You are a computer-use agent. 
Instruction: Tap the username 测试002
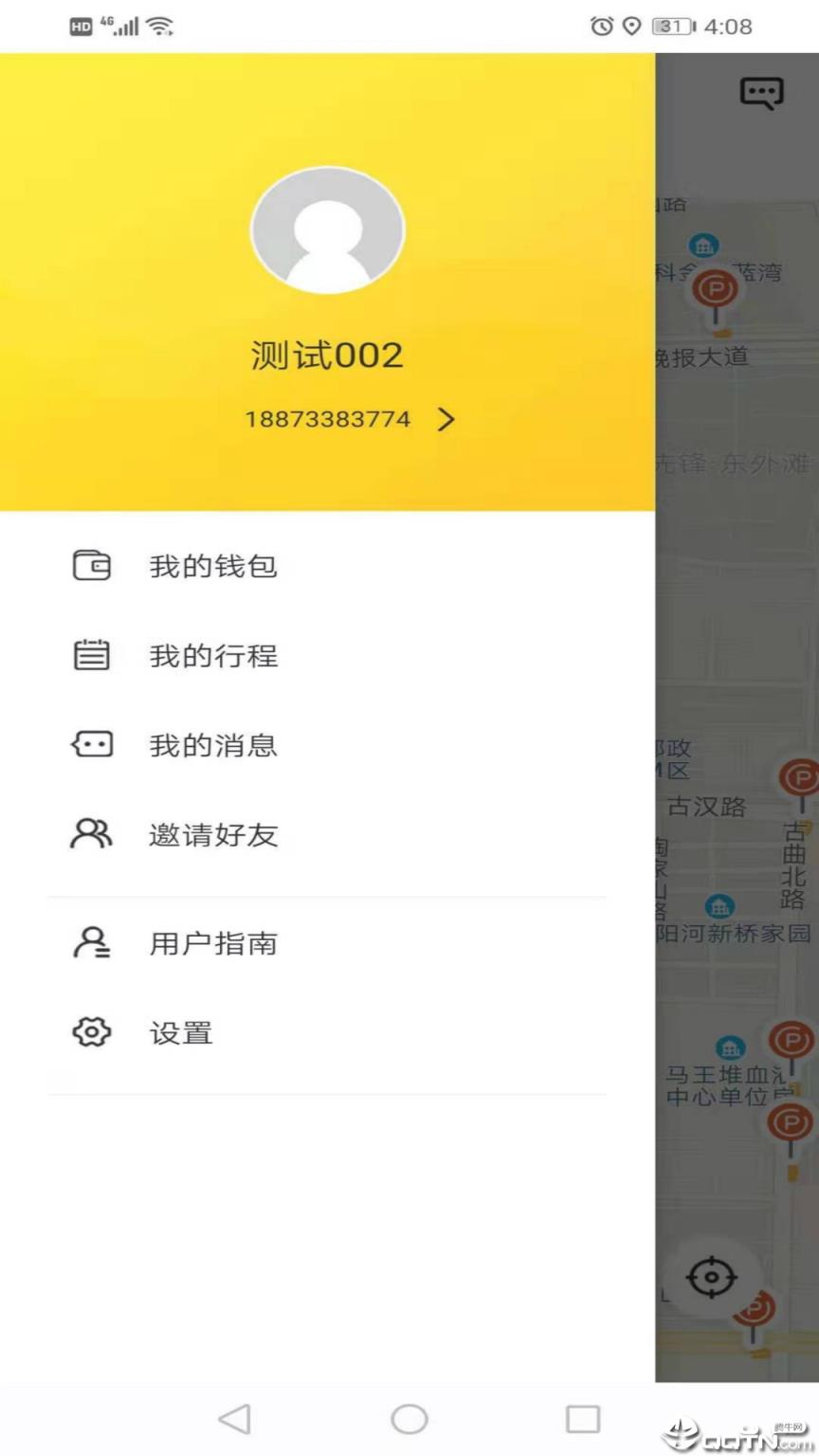tap(327, 355)
